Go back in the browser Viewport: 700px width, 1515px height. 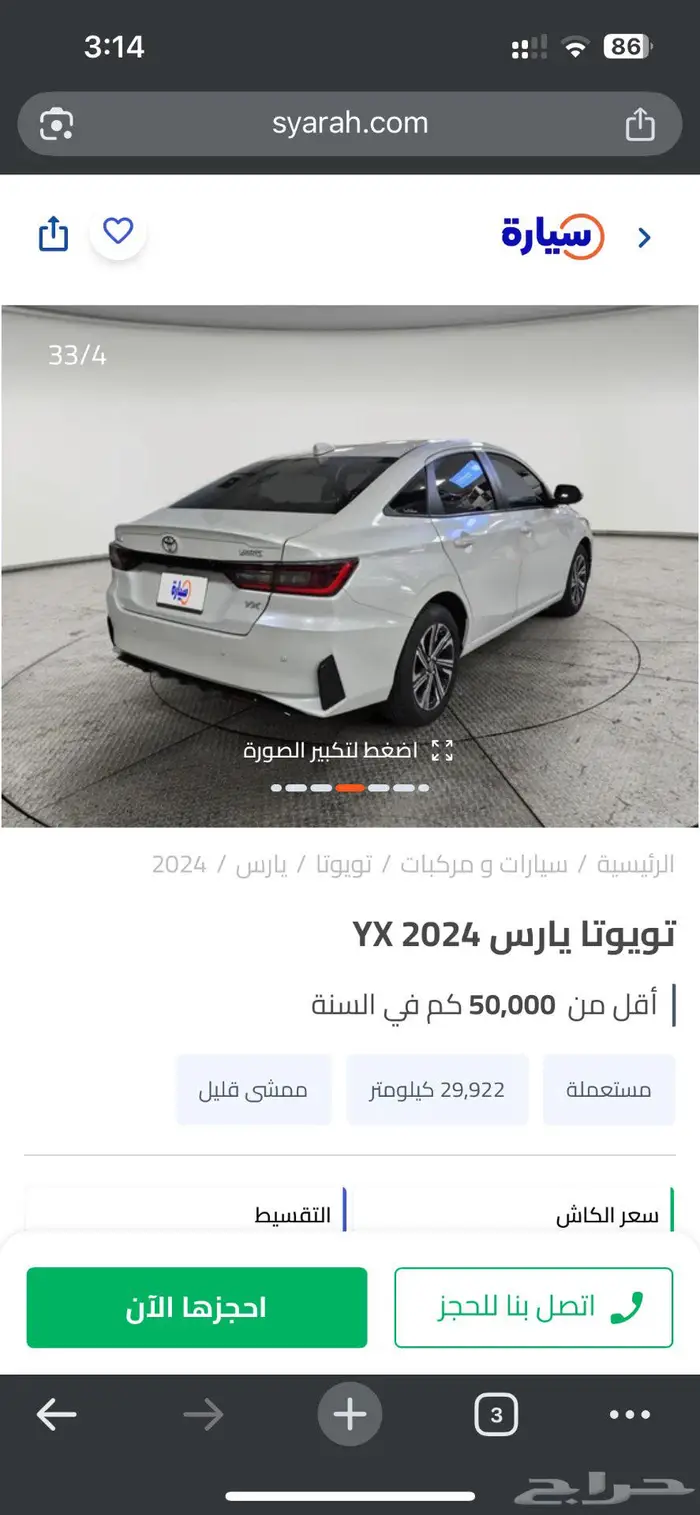(x=56, y=1414)
